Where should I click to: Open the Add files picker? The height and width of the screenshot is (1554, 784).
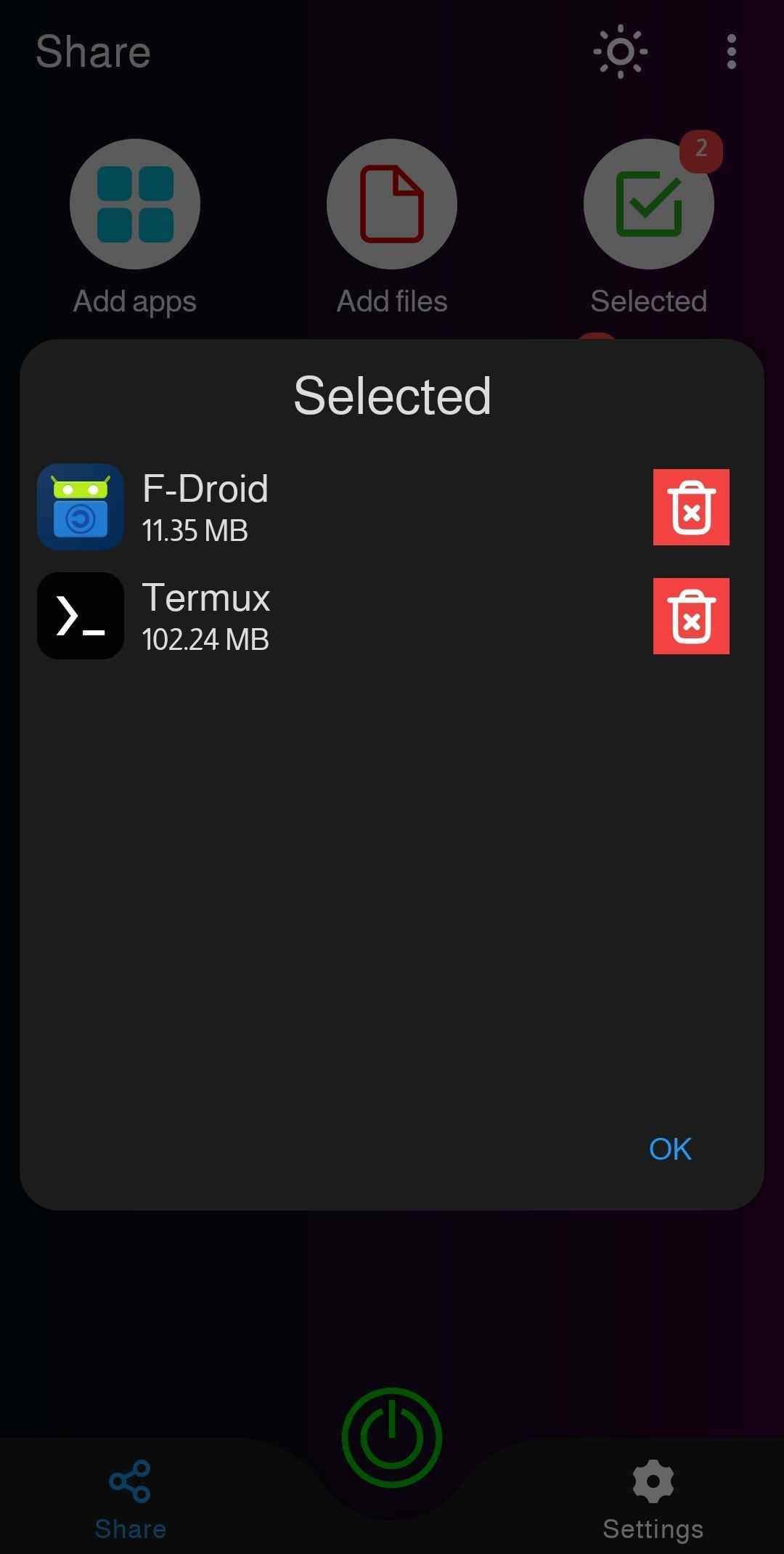pos(391,205)
